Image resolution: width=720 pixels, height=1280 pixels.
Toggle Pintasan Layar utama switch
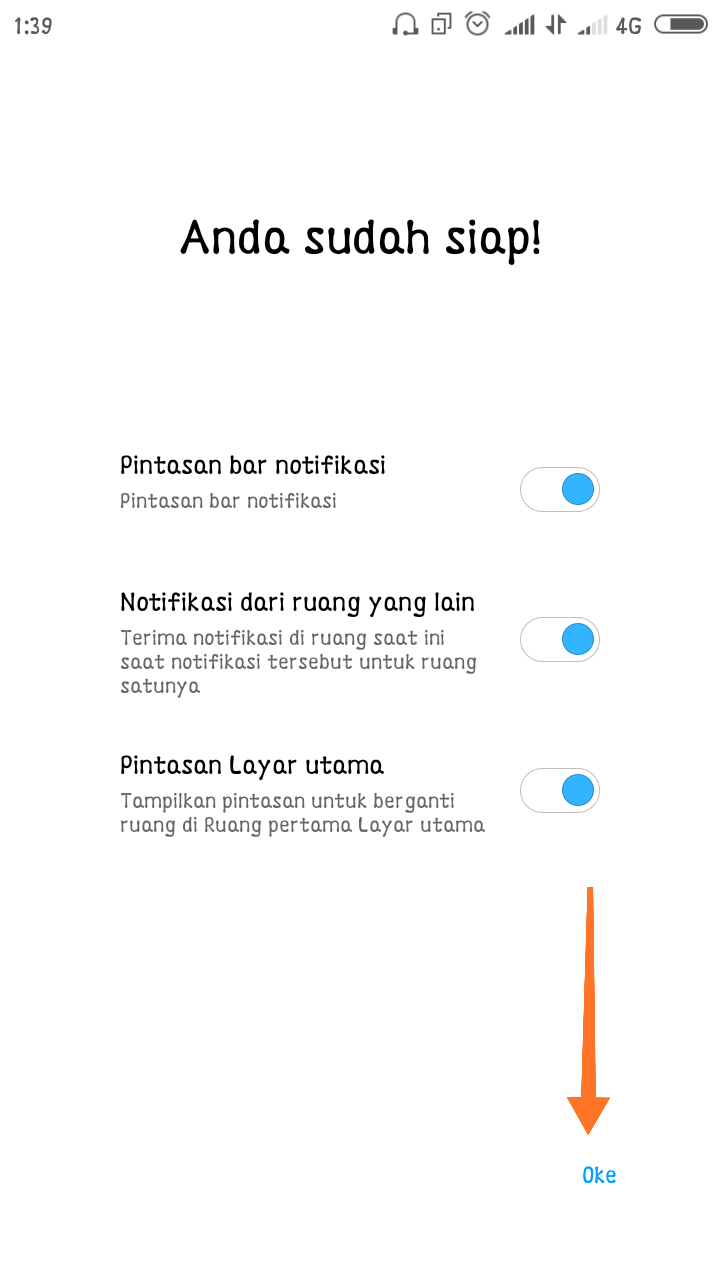coord(560,791)
